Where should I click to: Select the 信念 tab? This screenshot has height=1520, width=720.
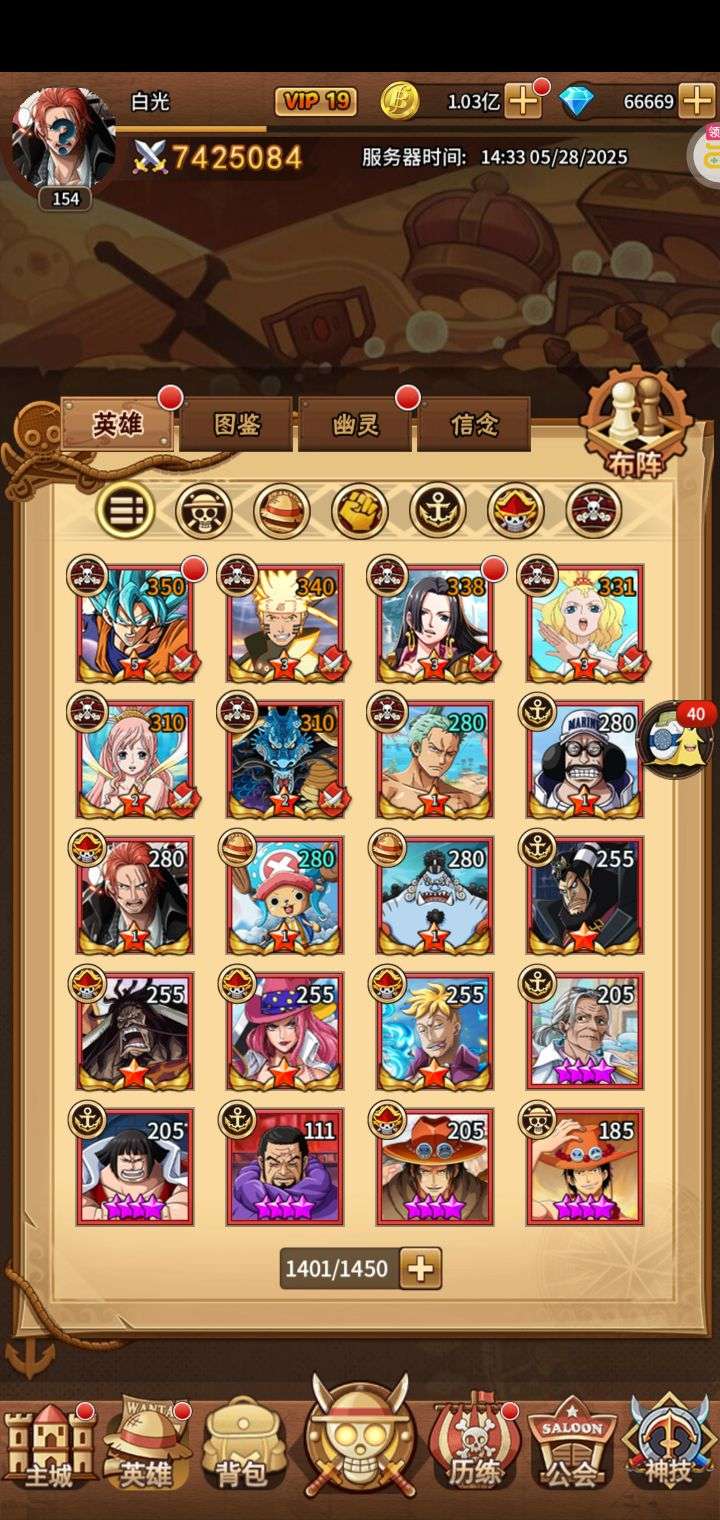(x=474, y=424)
